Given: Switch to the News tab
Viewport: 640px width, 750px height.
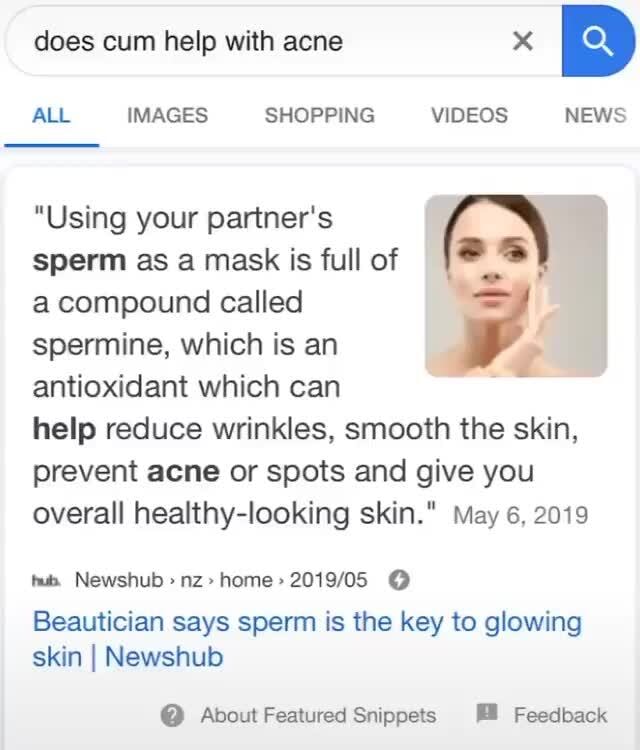Looking at the screenshot, I should click(x=595, y=115).
